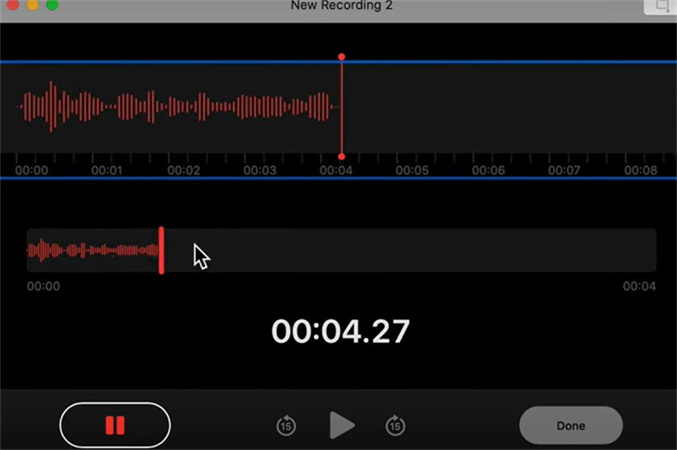Maximize window with green button

52,5
